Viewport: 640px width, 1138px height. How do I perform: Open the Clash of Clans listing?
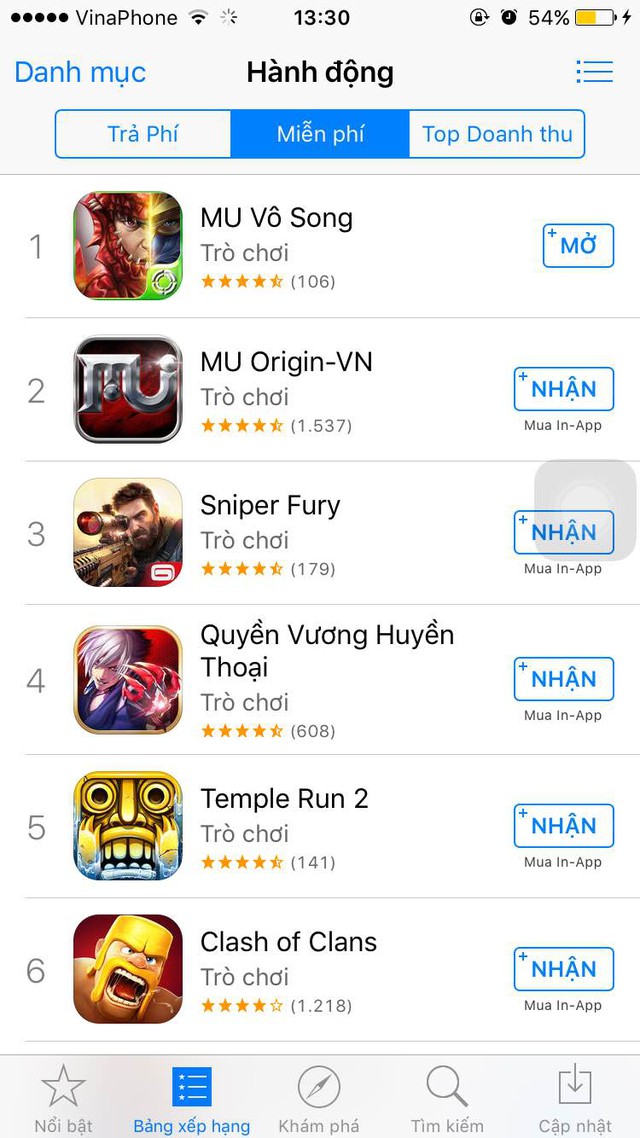(288, 942)
